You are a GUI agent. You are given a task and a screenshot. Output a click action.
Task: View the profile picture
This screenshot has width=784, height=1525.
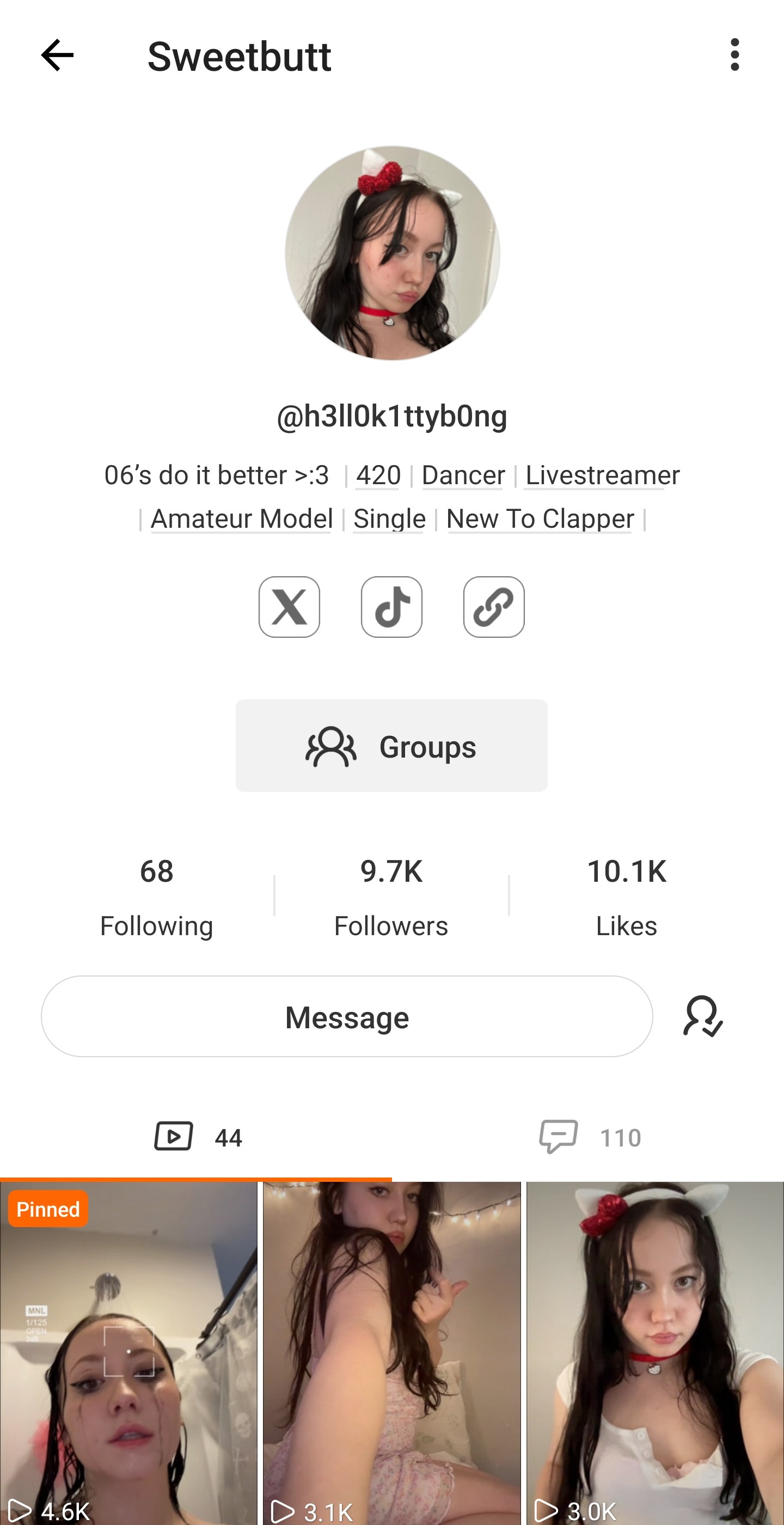(391, 253)
